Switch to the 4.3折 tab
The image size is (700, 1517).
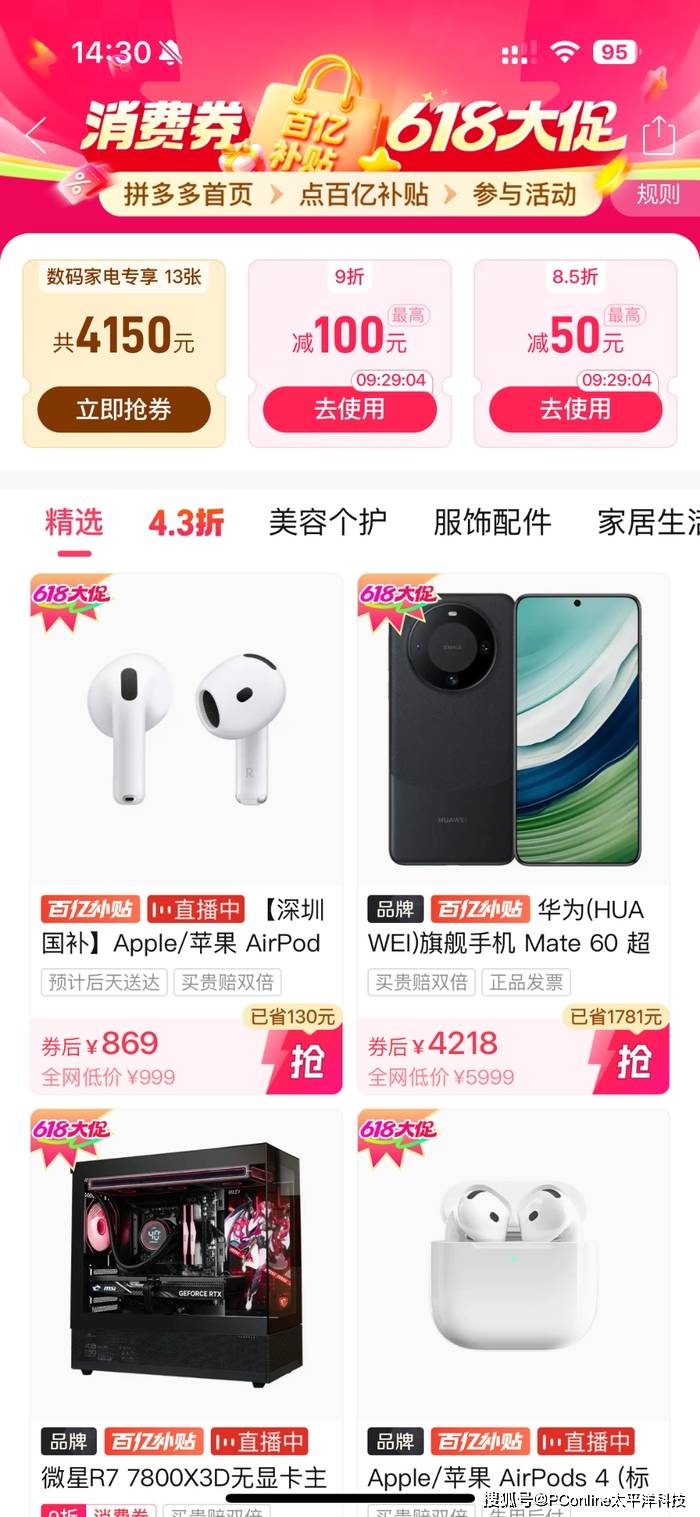(x=186, y=522)
